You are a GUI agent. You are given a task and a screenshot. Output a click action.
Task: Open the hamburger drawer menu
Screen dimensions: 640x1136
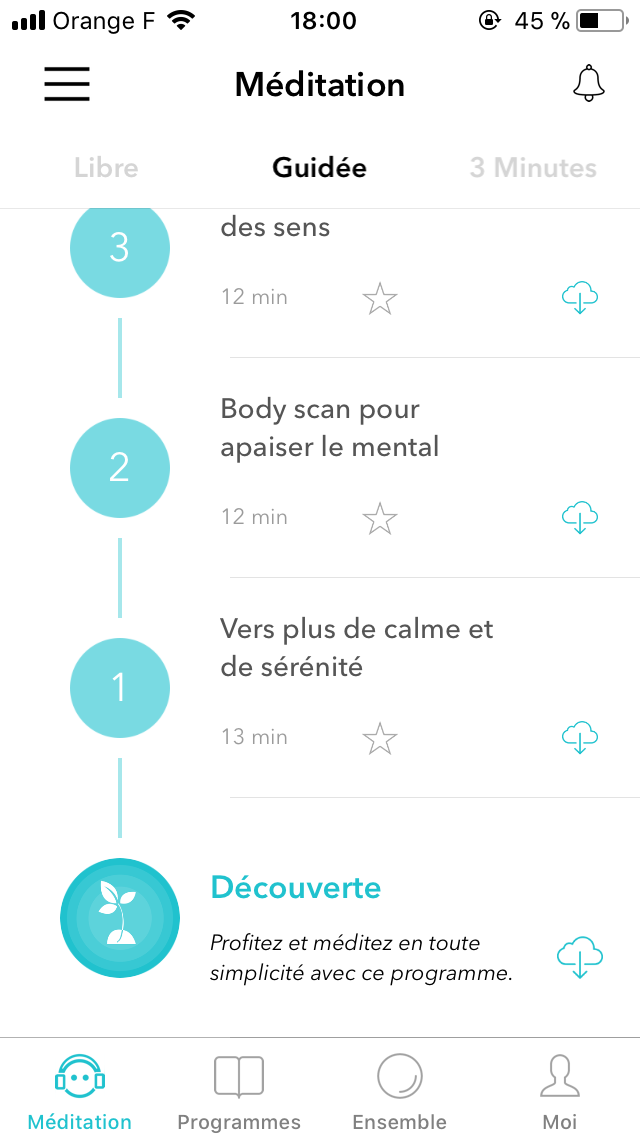point(67,84)
